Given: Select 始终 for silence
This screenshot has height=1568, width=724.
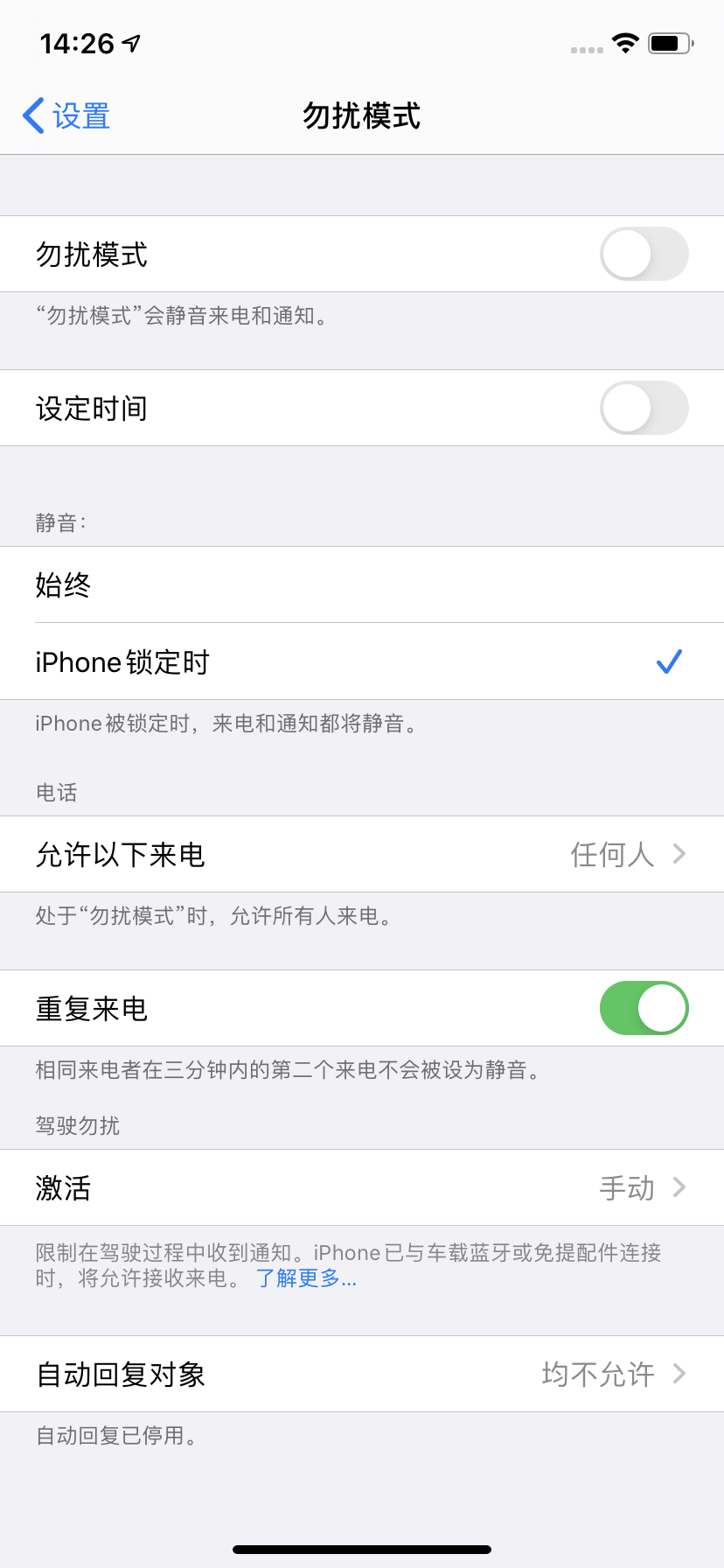Looking at the screenshot, I should click(362, 584).
